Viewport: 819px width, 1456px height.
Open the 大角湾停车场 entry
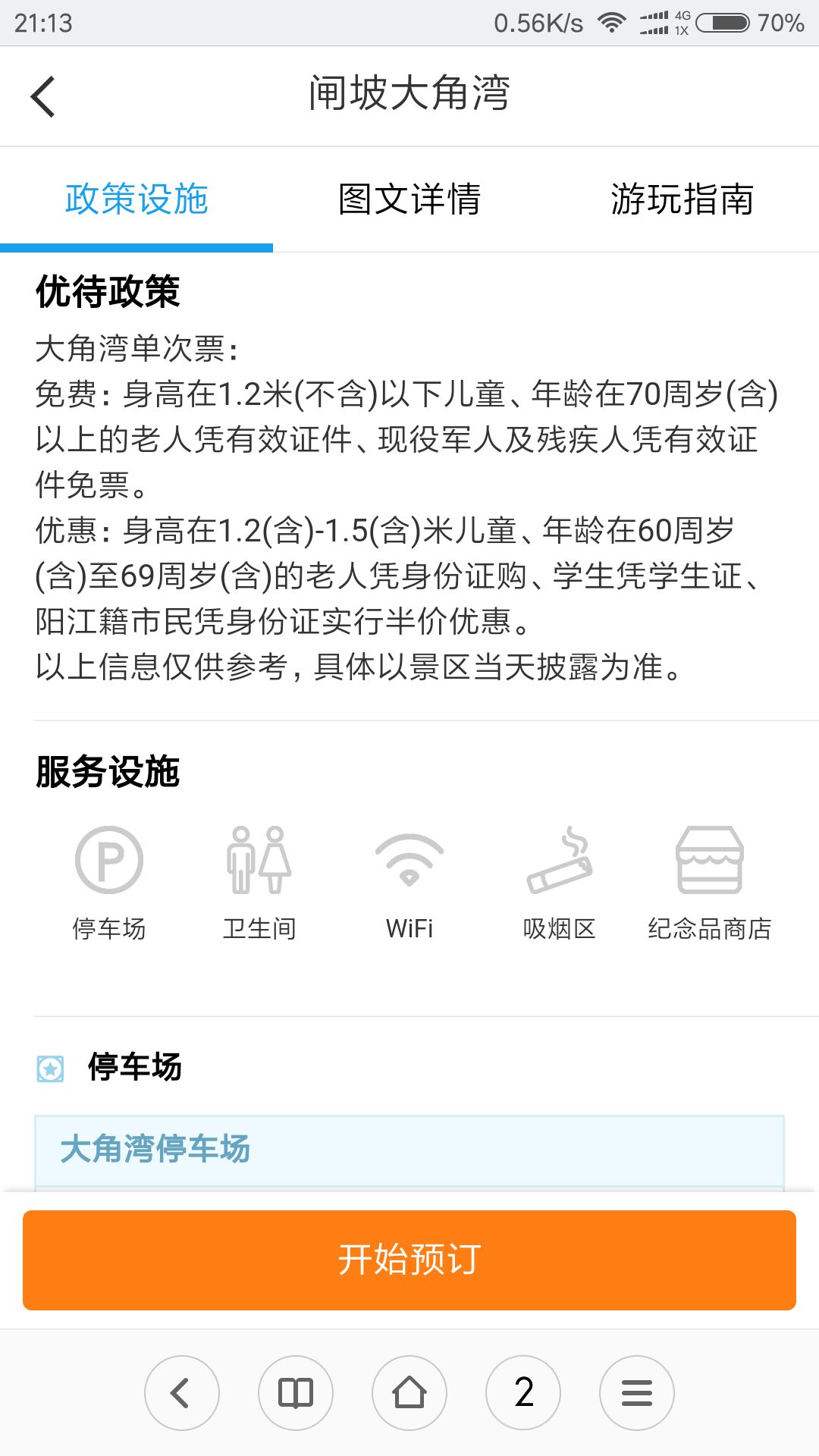click(409, 1150)
